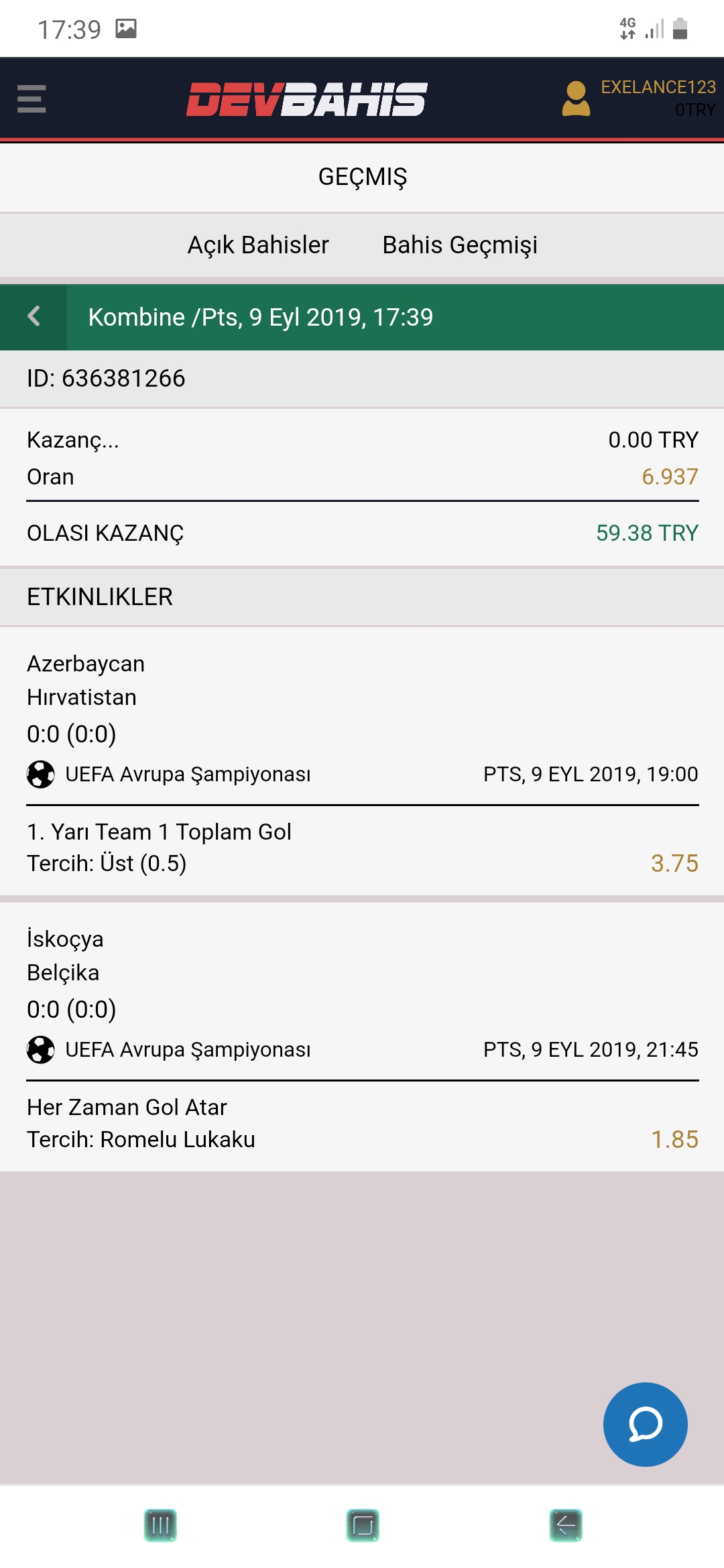724x1568 pixels.
Task: Open the live chat support bubble
Action: point(645,1424)
